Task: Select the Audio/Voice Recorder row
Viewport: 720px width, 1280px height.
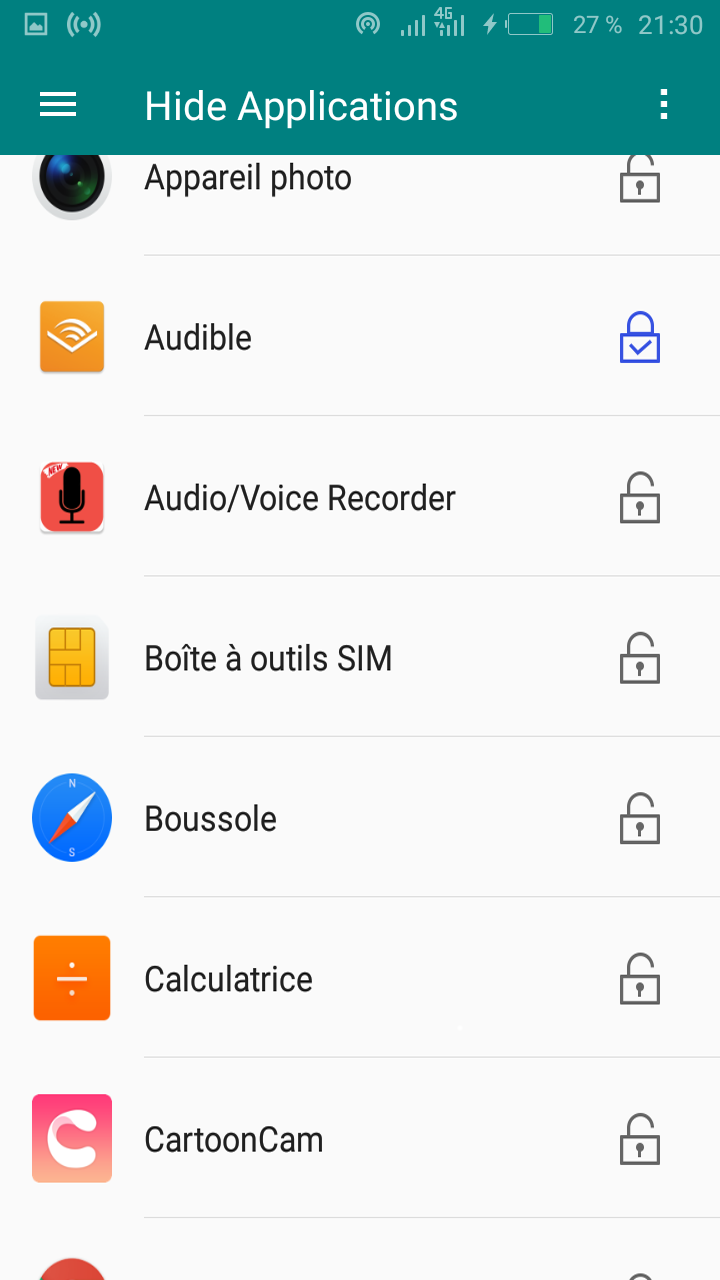Action: pyautogui.click(x=360, y=497)
